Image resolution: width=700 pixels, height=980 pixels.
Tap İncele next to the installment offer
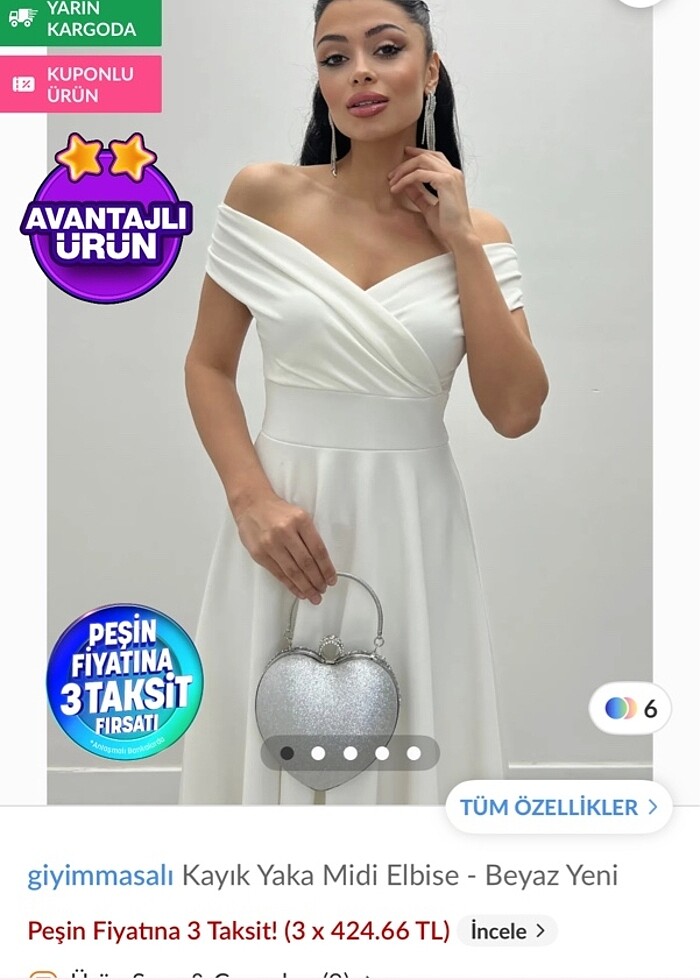pos(507,931)
